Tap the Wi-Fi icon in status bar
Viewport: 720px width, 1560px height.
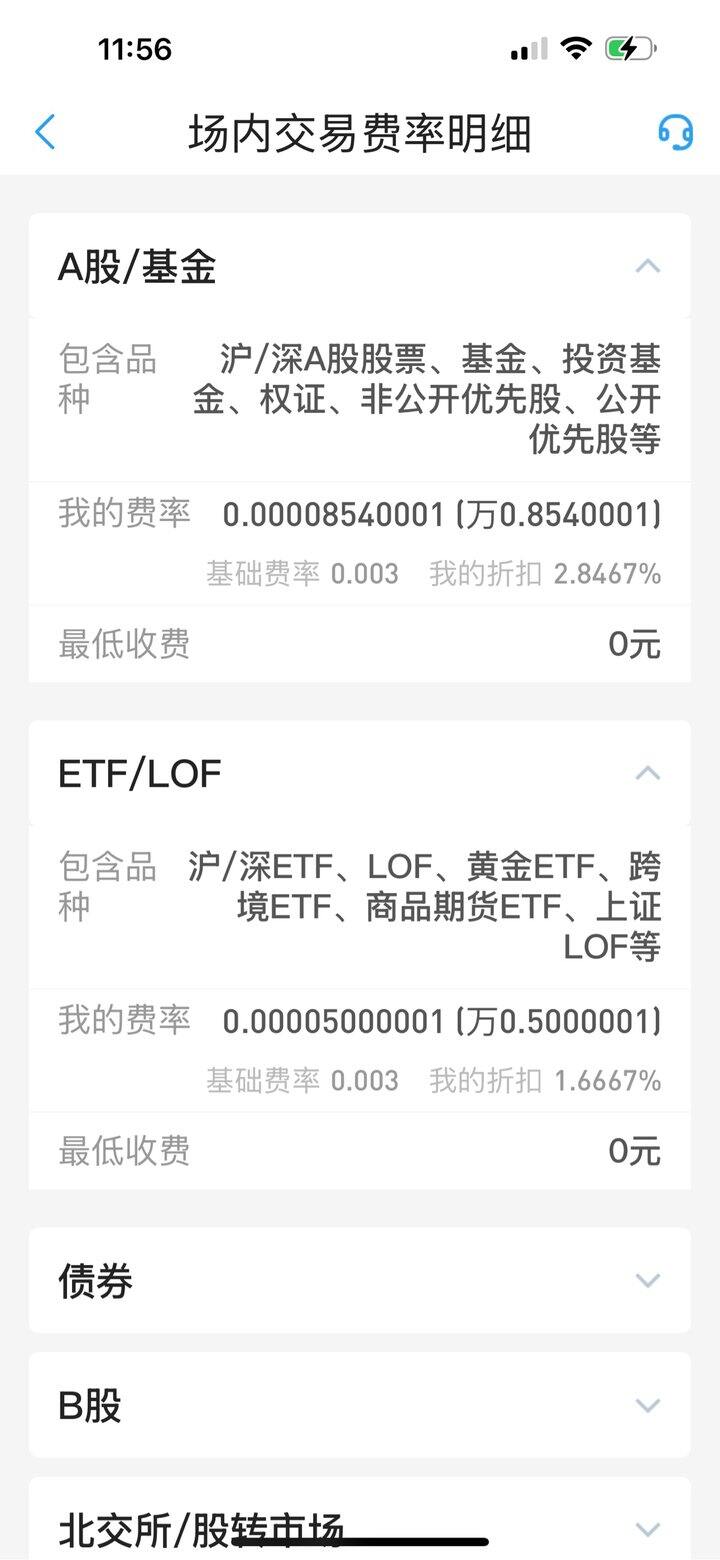[x=577, y=46]
